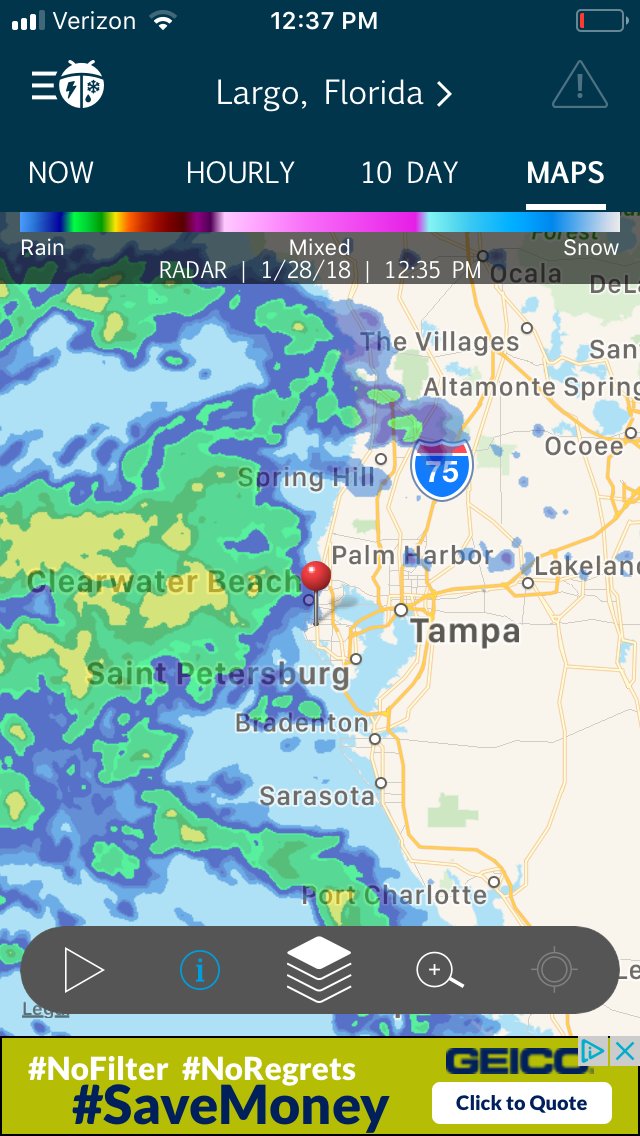Close the GEICO ad banner
Viewport: 640px width, 1136px height.
624,1051
